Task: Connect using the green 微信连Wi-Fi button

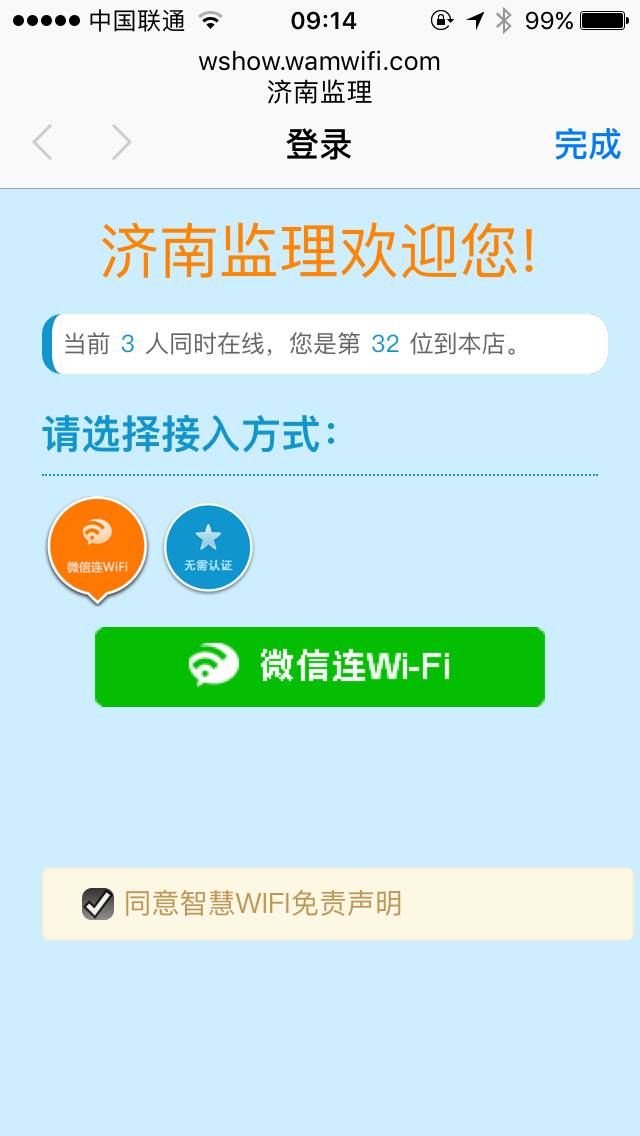Action: [320, 666]
